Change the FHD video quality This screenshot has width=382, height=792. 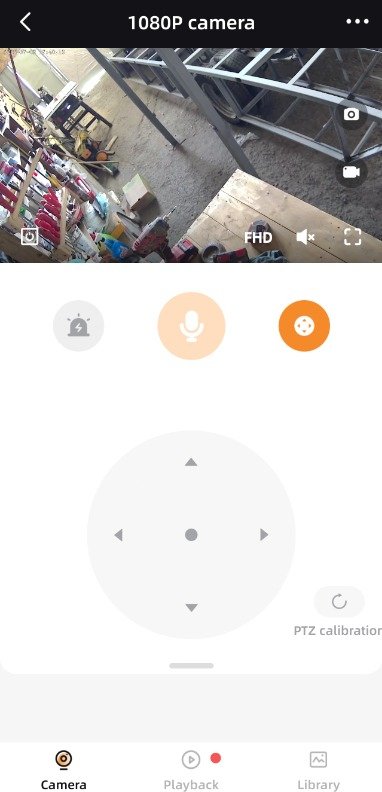(258, 237)
